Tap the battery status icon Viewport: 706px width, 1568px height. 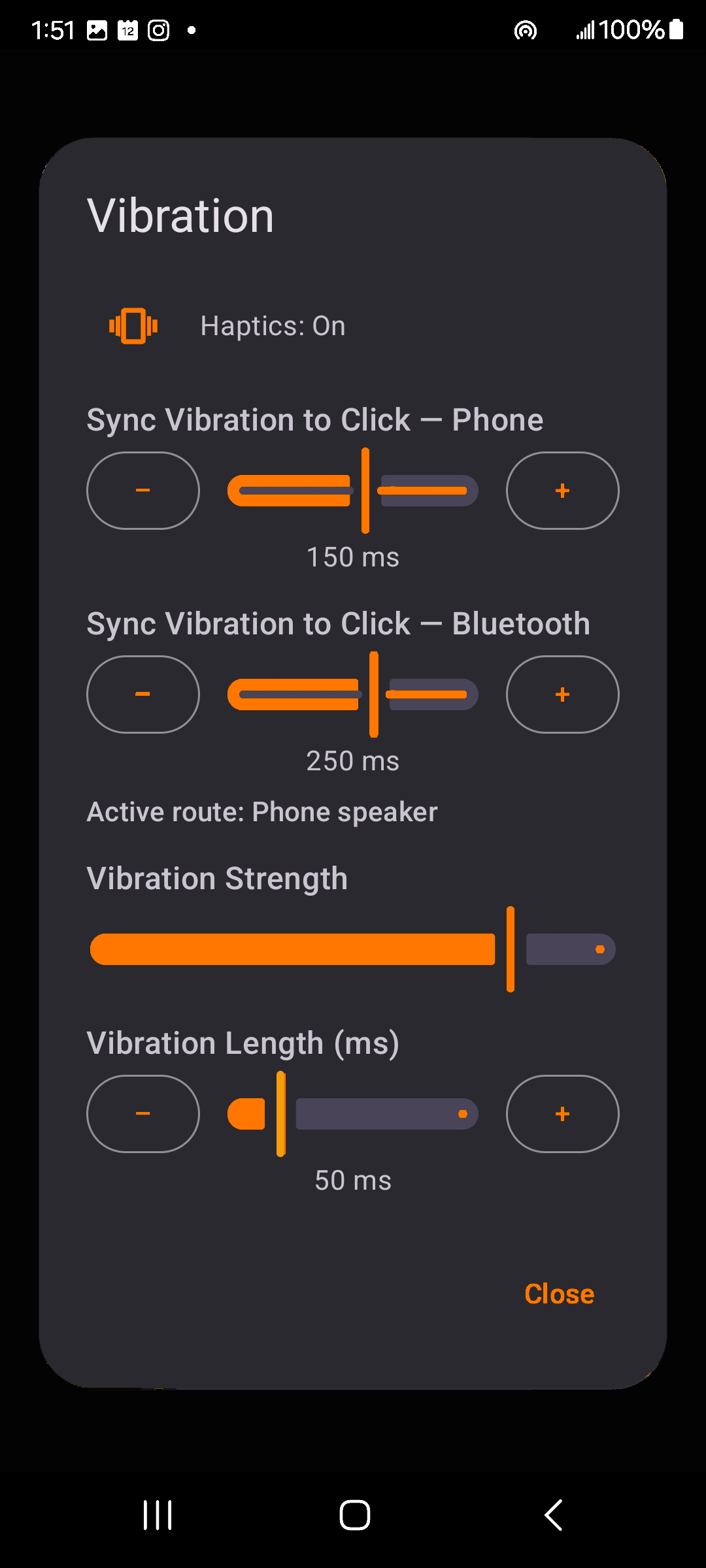(677, 29)
